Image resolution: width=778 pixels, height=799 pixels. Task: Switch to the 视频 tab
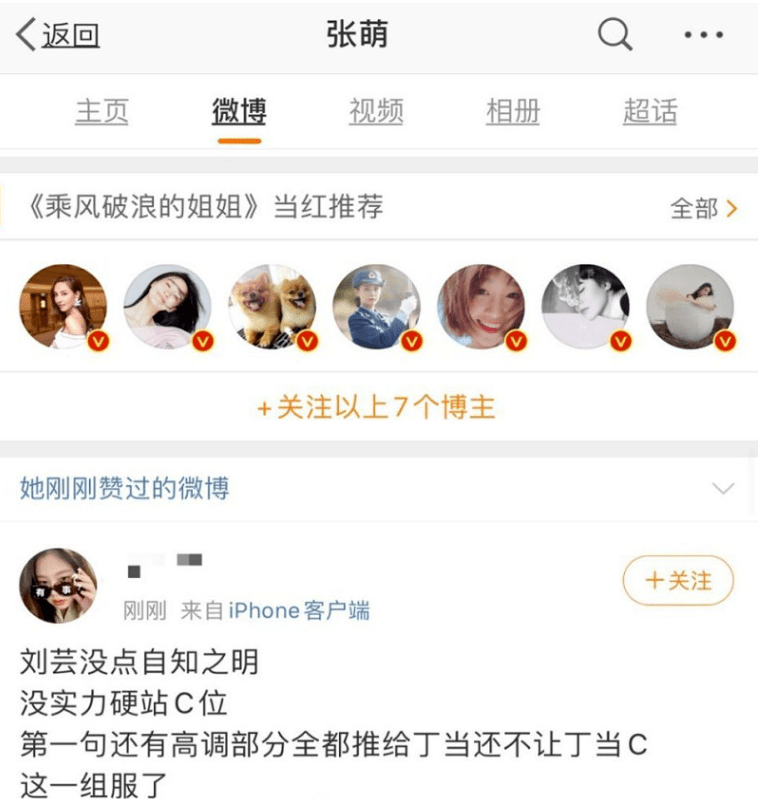point(375,111)
